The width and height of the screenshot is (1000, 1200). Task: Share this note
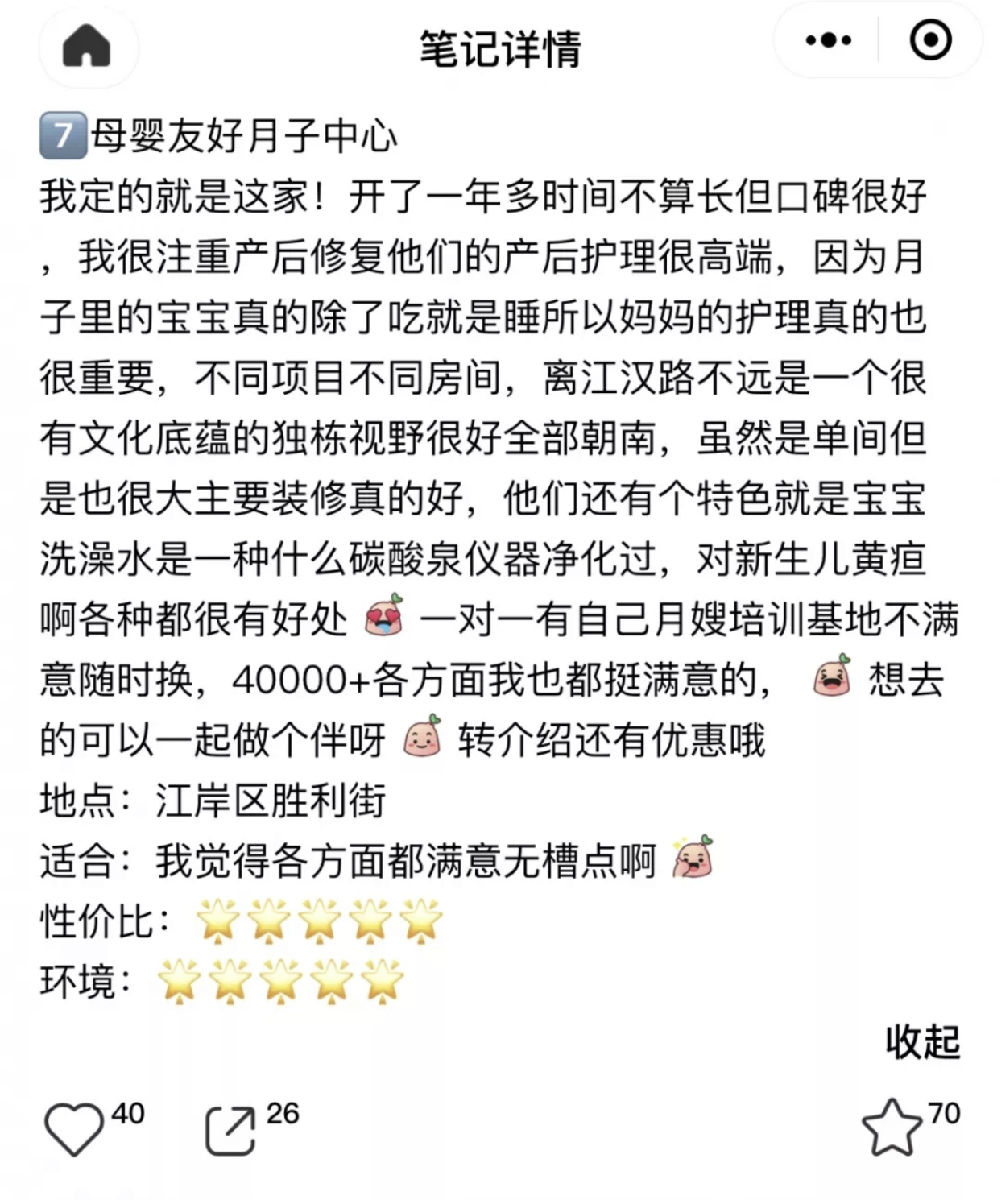(231, 1130)
